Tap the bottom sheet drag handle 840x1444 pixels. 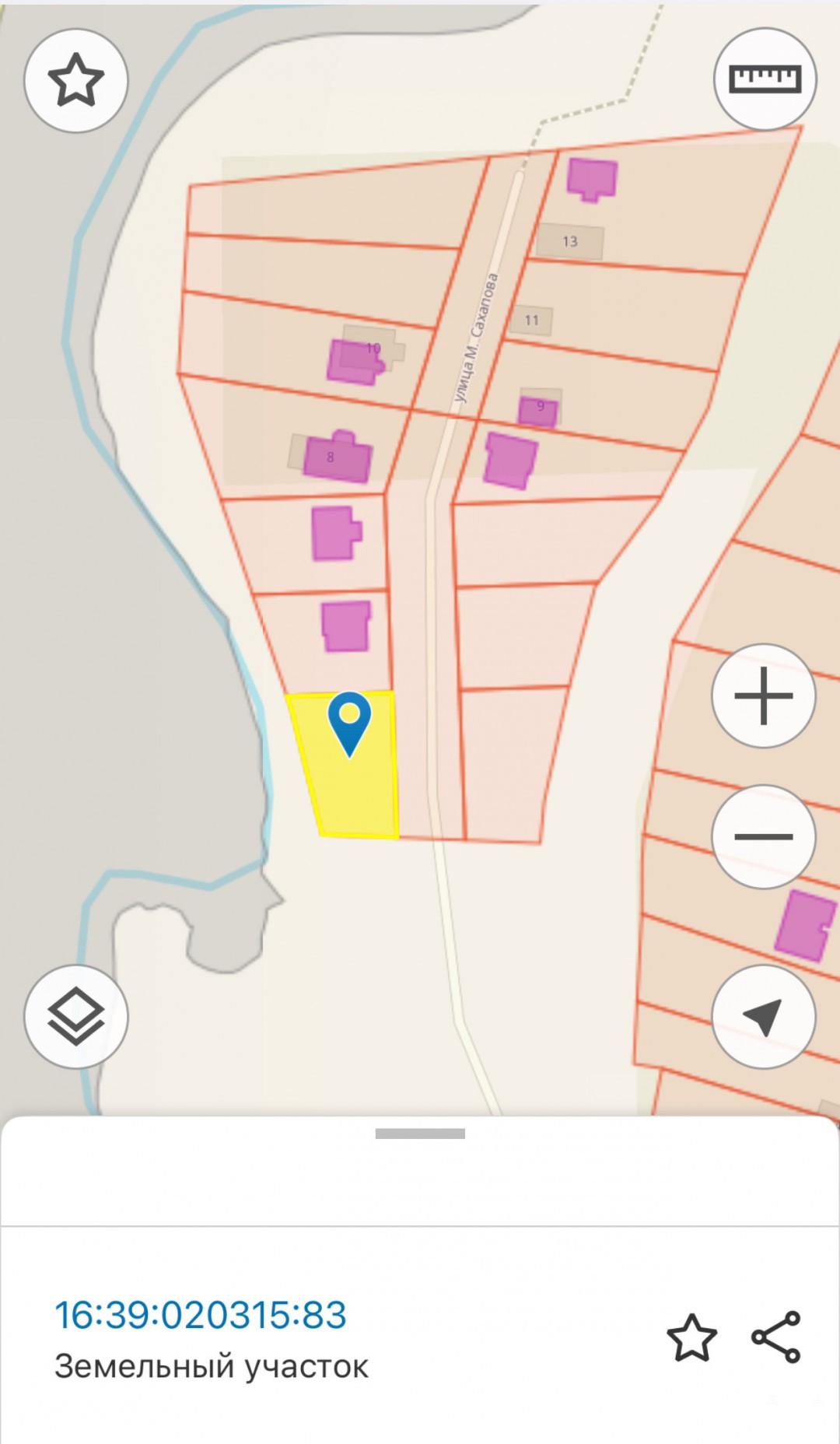420,1134
